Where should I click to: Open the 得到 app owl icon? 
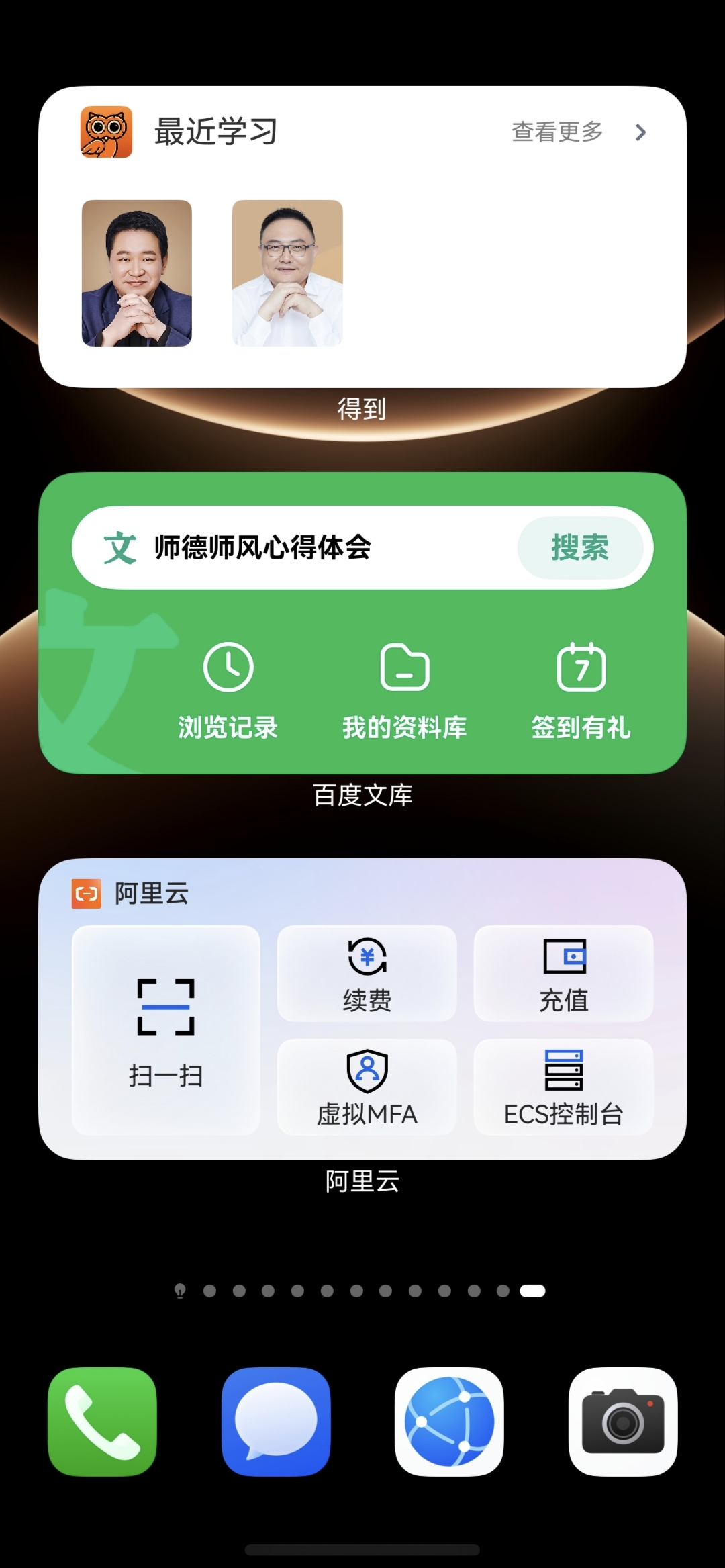point(105,132)
